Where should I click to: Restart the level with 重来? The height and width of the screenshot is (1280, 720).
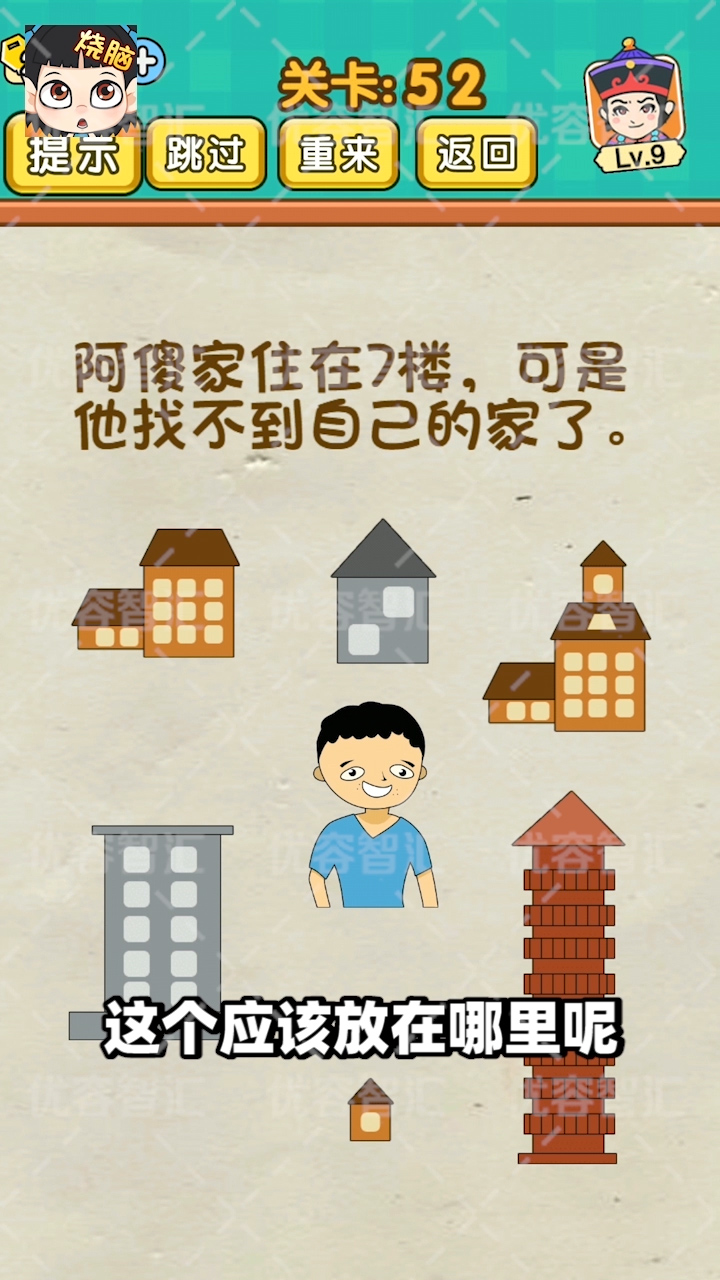tap(338, 154)
